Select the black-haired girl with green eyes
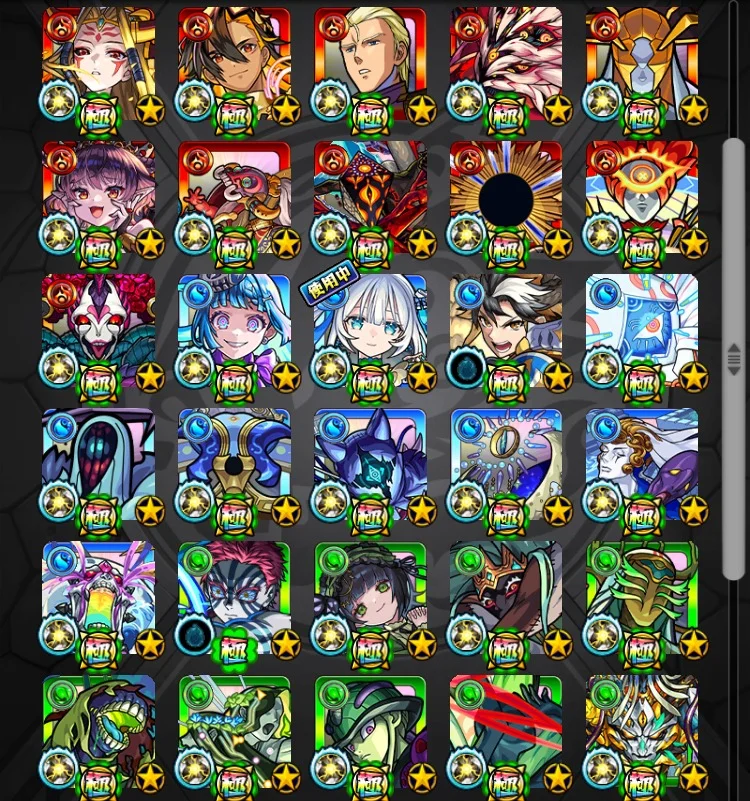The width and height of the screenshot is (750, 801). click(x=370, y=598)
